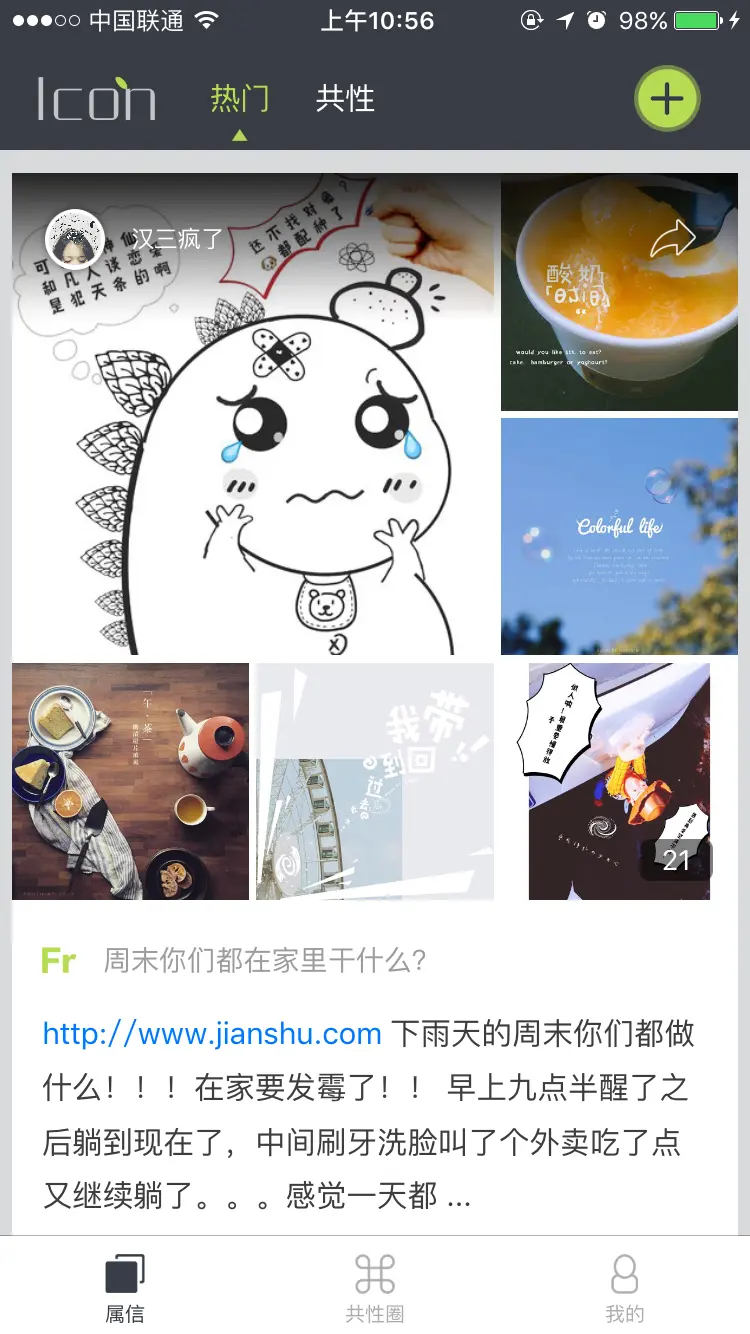The width and height of the screenshot is (750, 1334).
Task: View the ferris wheel picture
Action: 375,781
